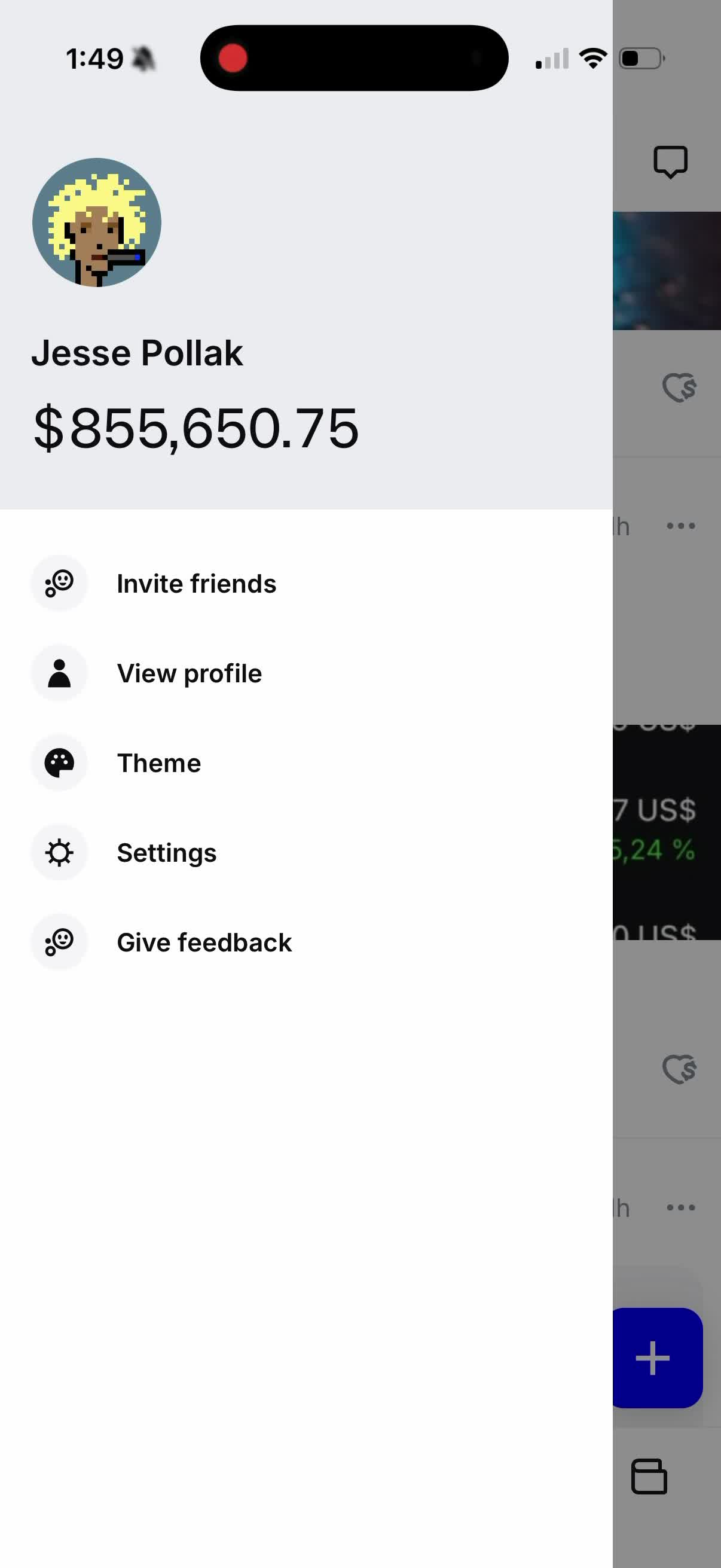
Task: Go to Settings
Action: [x=166, y=852]
